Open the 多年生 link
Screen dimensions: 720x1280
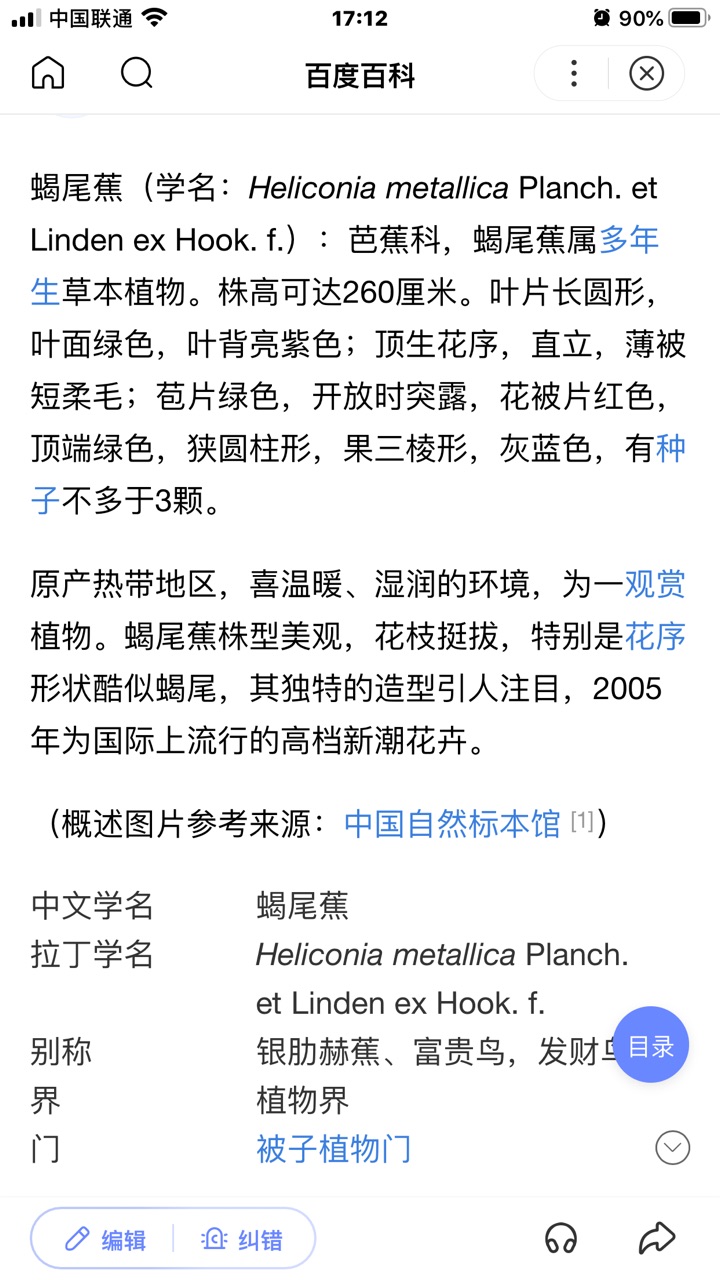coord(628,240)
